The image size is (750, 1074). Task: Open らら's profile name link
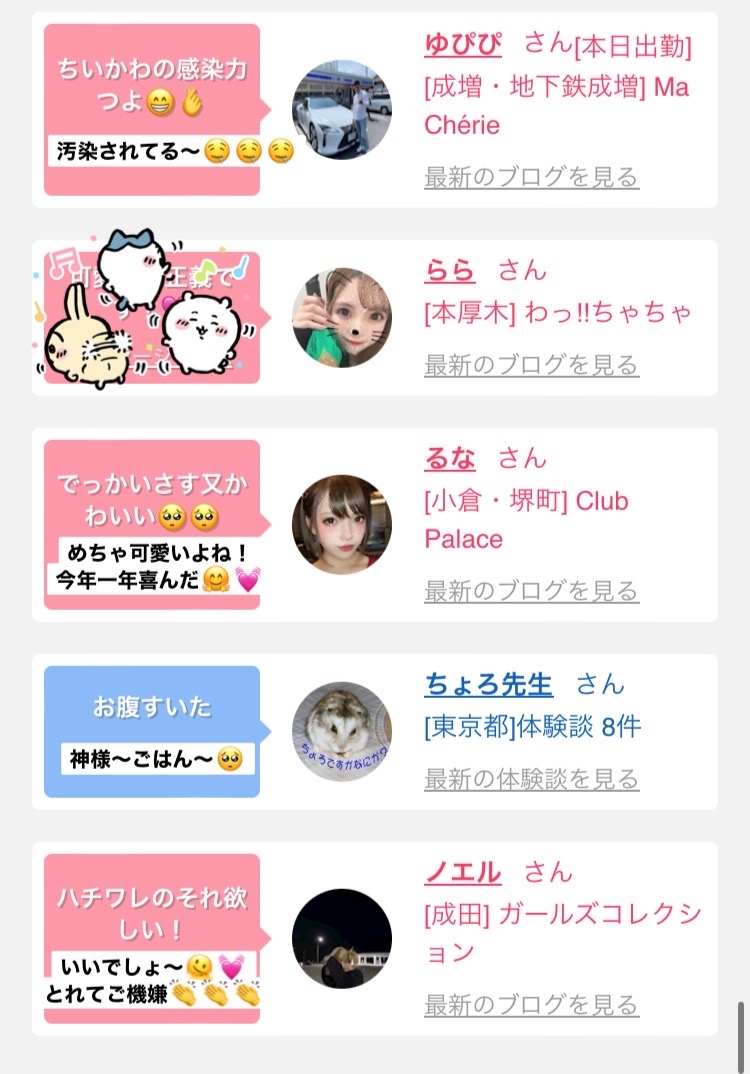tap(449, 271)
